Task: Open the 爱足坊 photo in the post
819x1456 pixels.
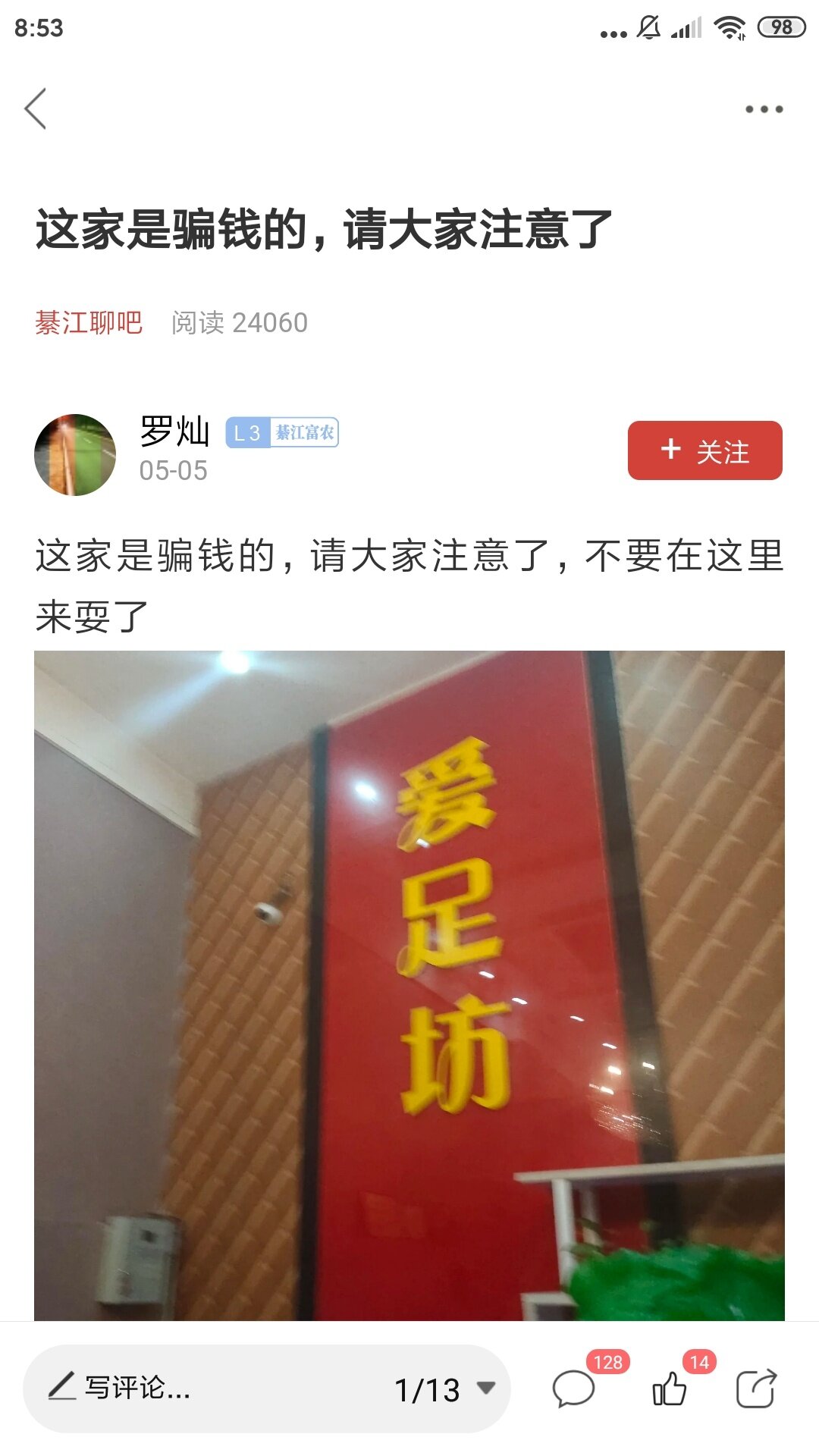Action: click(x=409, y=984)
